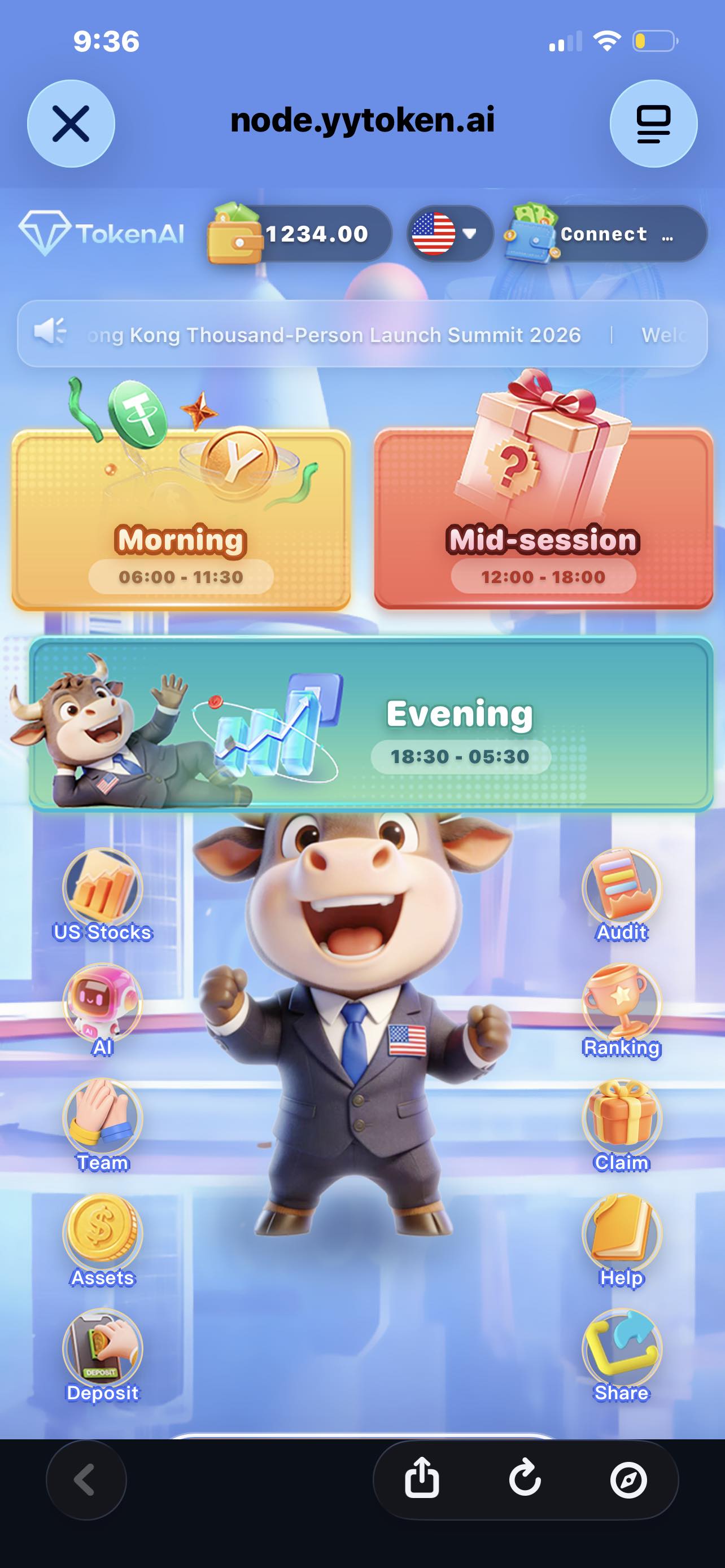
Task: Open Audit
Action: 622,896
